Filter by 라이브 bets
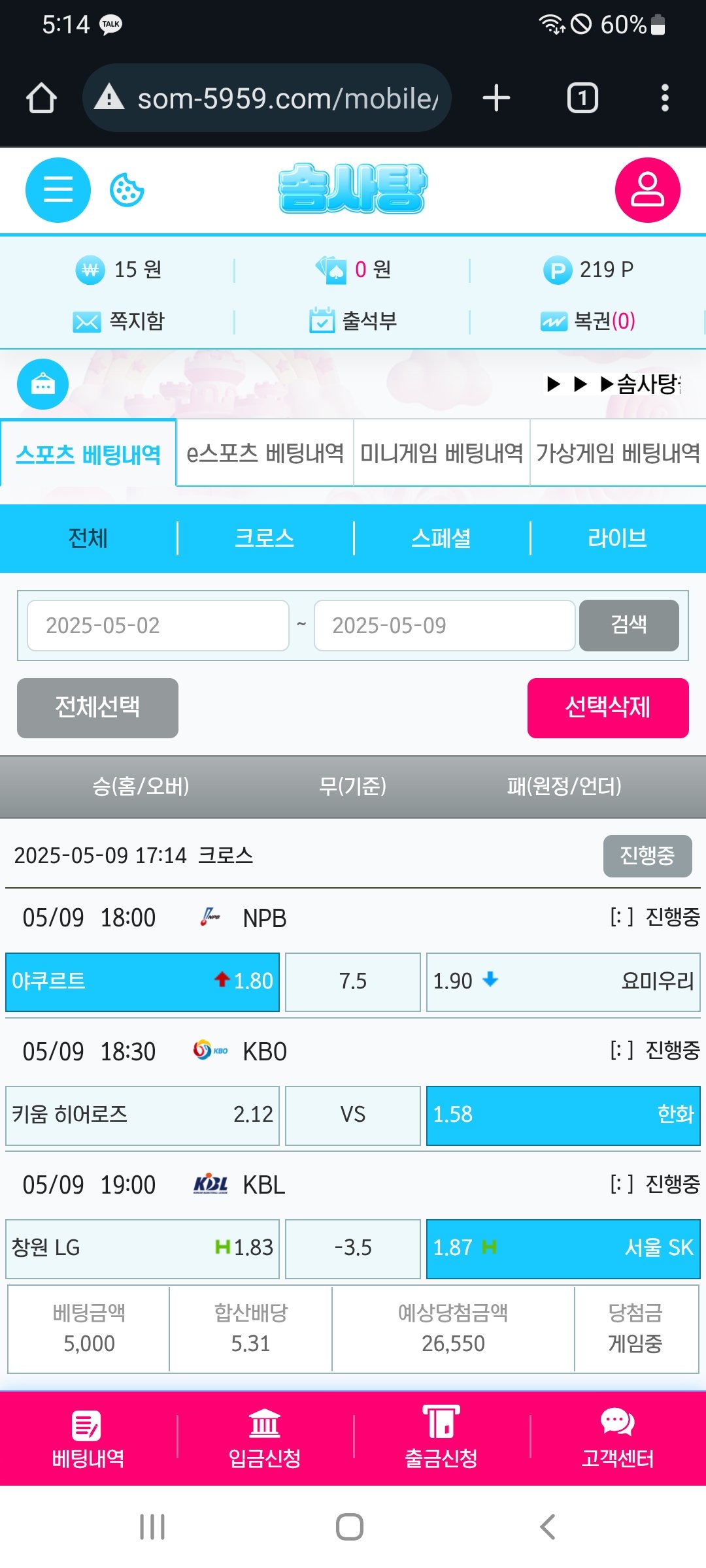This screenshot has width=706, height=1568. click(x=618, y=538)
